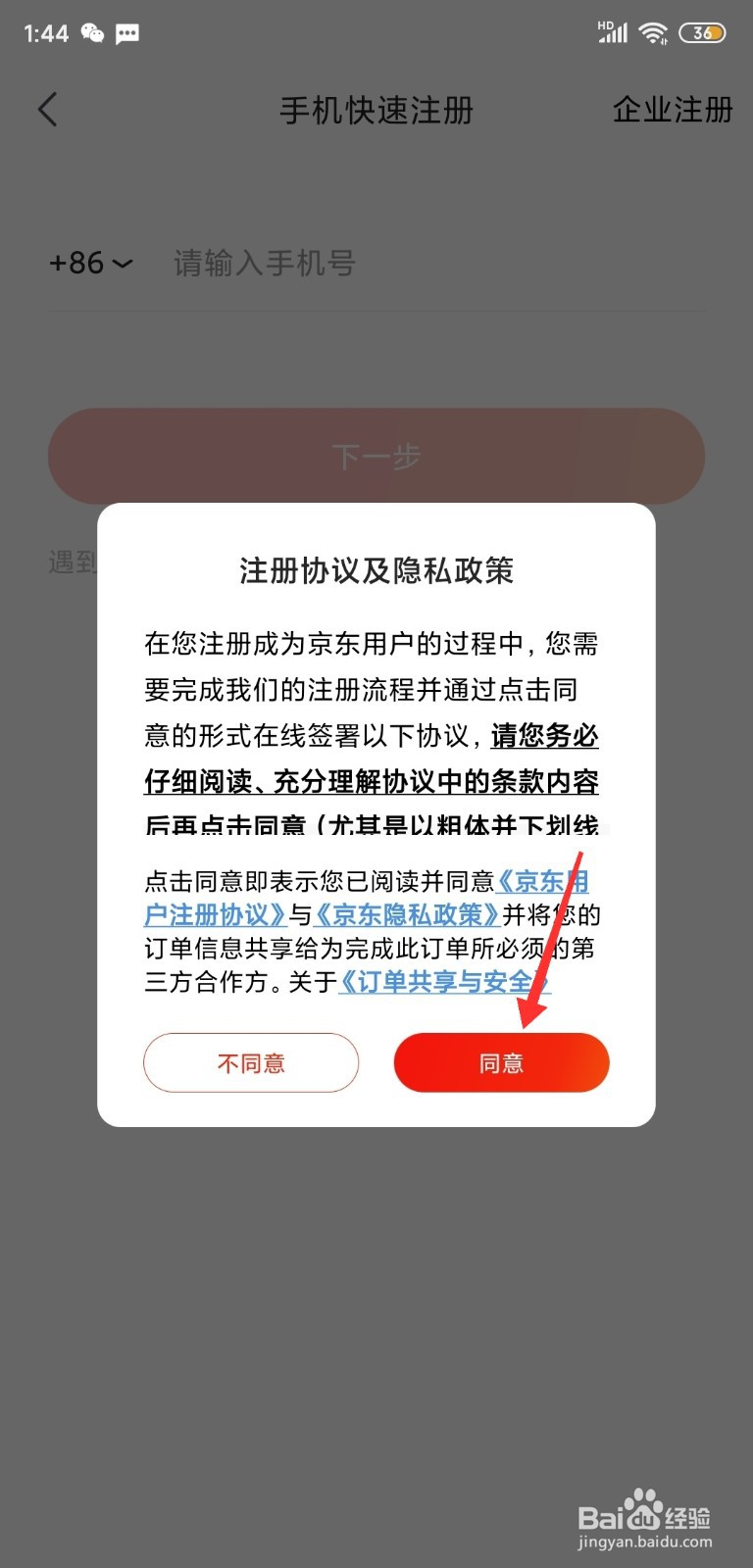Tap the back arrow to exit registration

(x=48, y=110)
